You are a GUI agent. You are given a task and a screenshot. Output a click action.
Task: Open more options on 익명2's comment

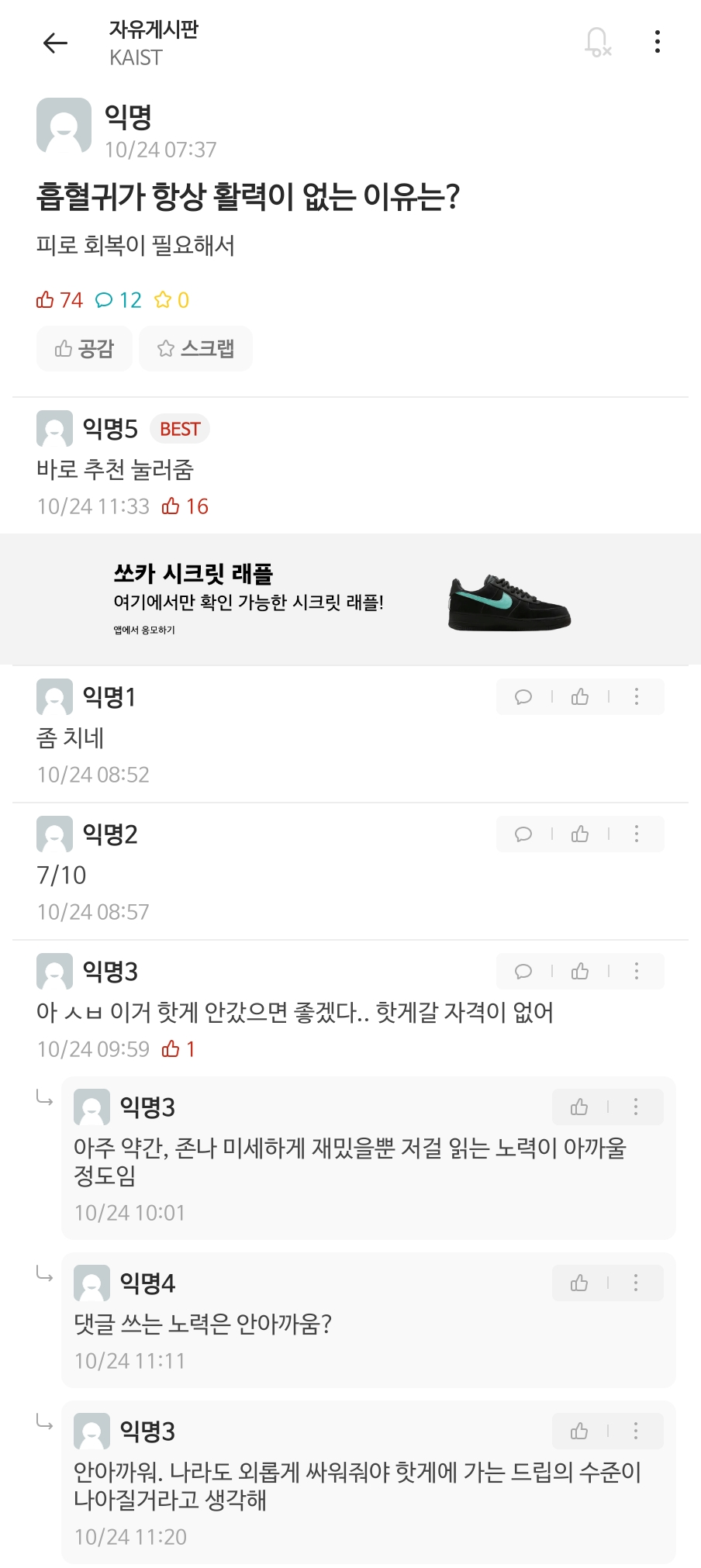pyautogui.click(x=637, y=834)
